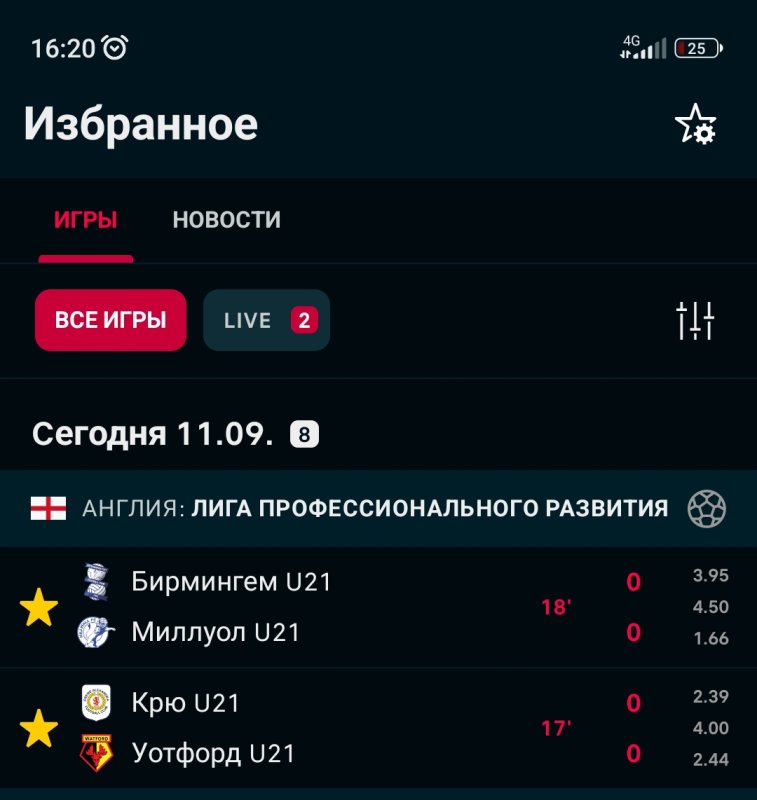757x800 pixels.
Task: Open the Бирмингем U21 vs Миллуол U21 match
Action: pyautogui.click(x=330, y=607)
